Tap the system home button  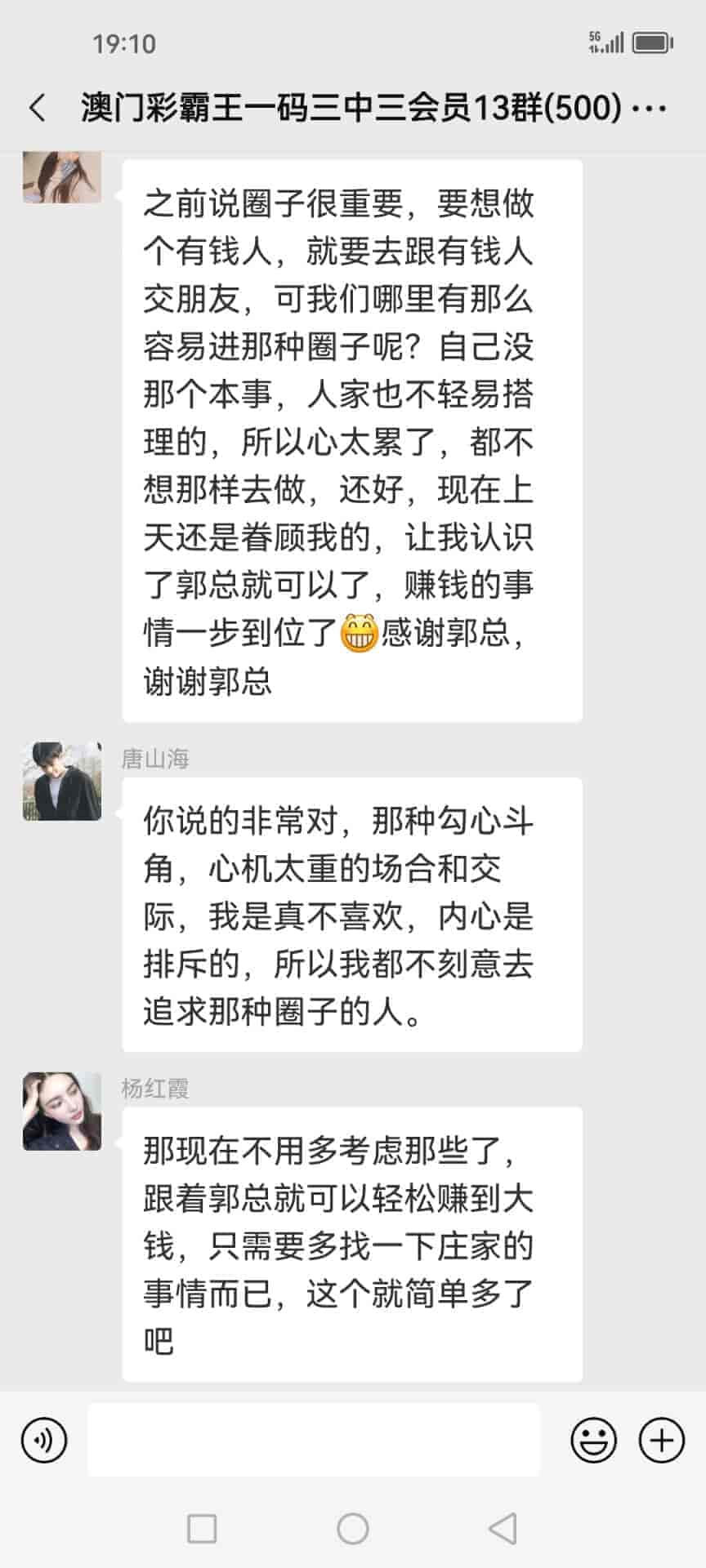[353, 1529]
